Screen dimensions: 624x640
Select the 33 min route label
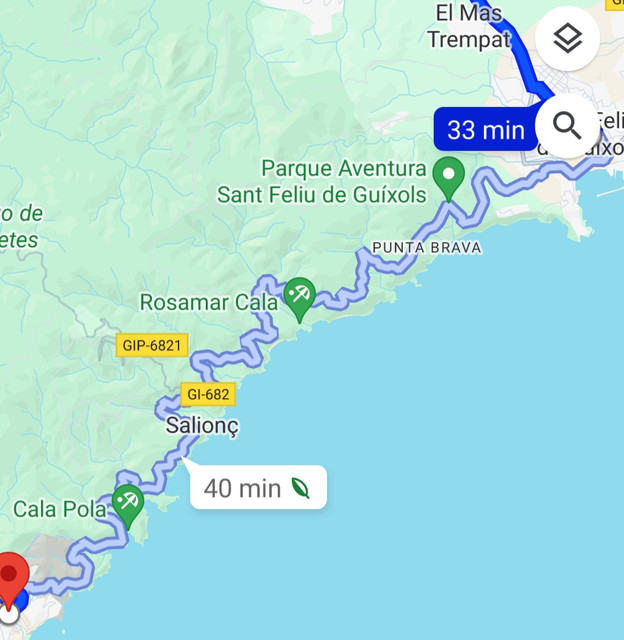pos(486,129)
